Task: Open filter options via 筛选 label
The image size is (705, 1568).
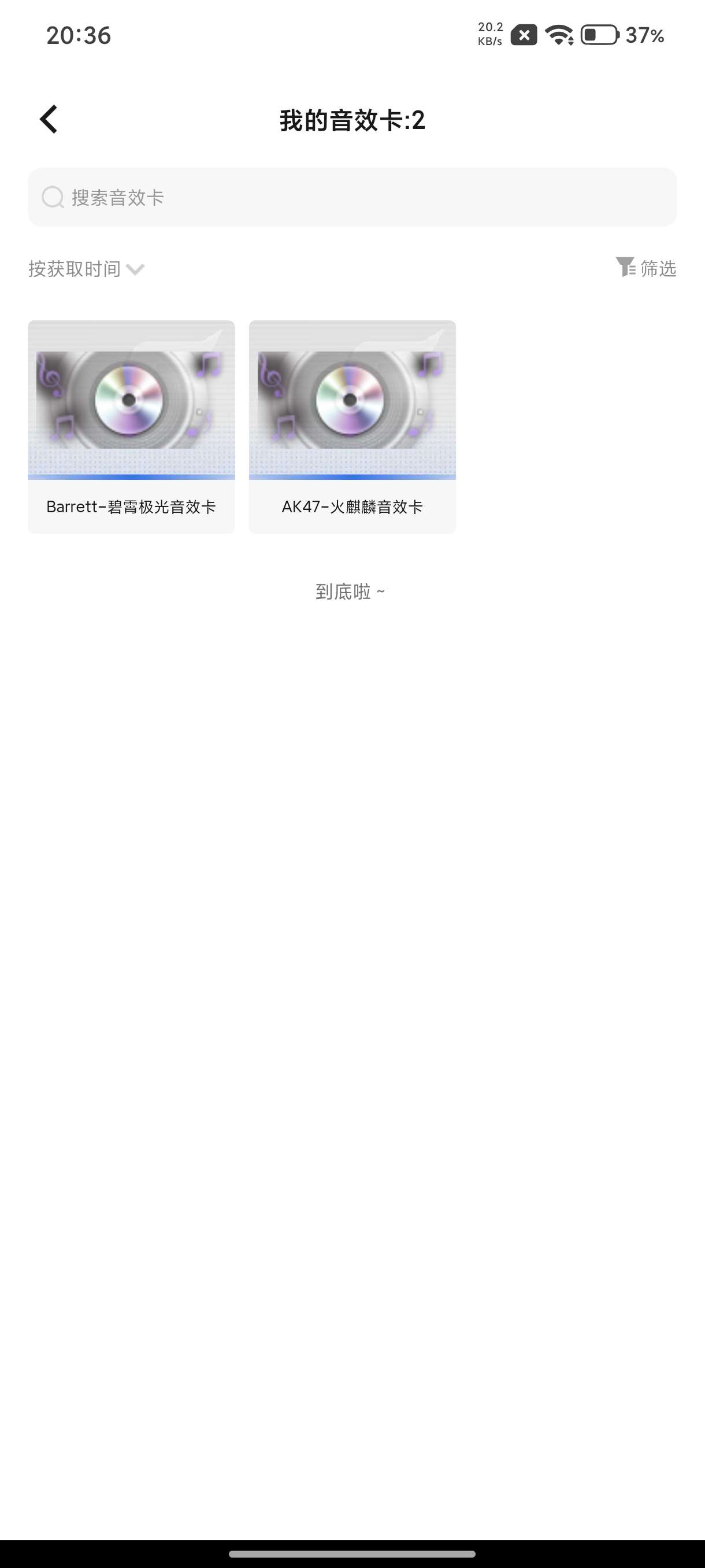Action: coord(657,268)
